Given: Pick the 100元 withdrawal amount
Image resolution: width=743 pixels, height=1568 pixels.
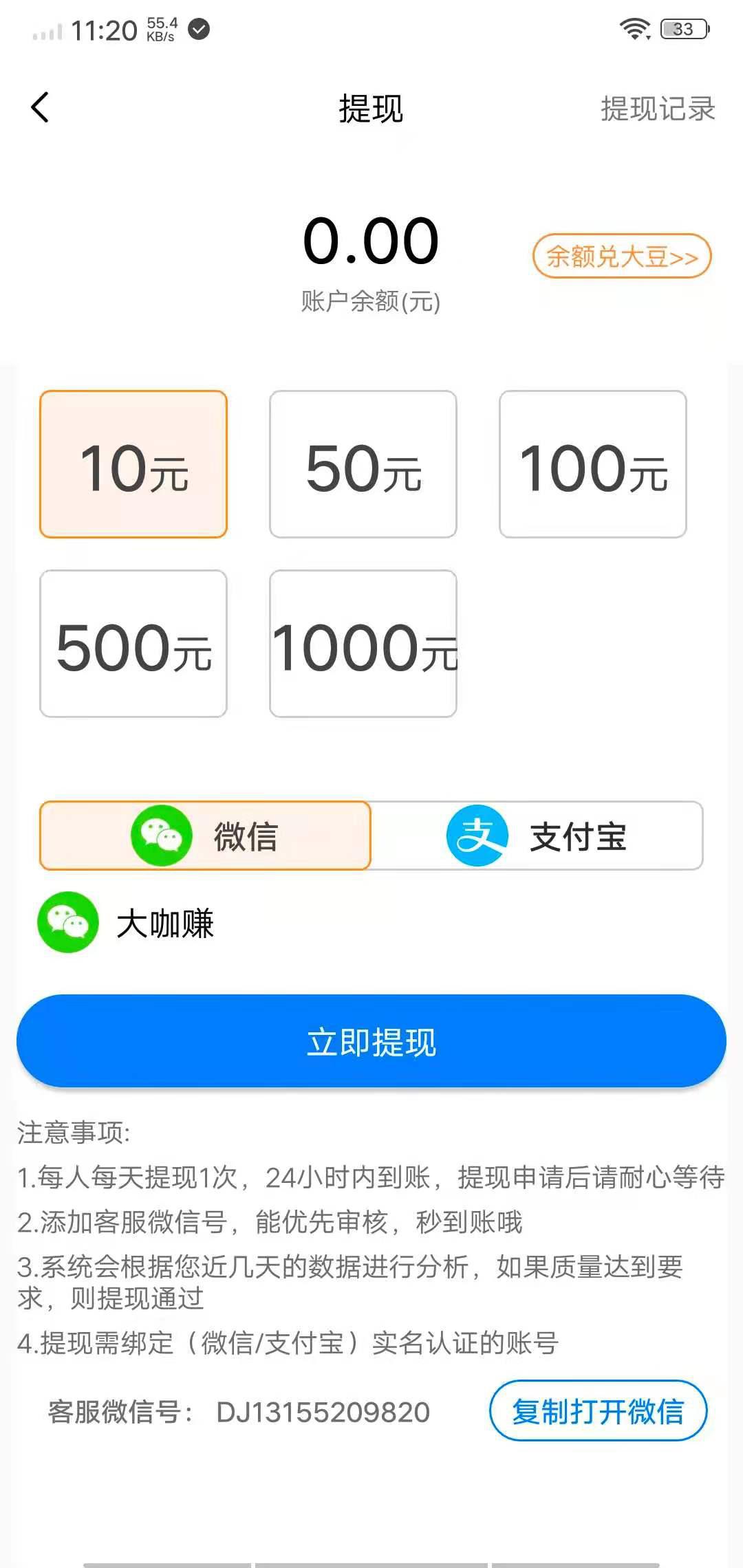Looking at the screenshot, I should point(593,464).
